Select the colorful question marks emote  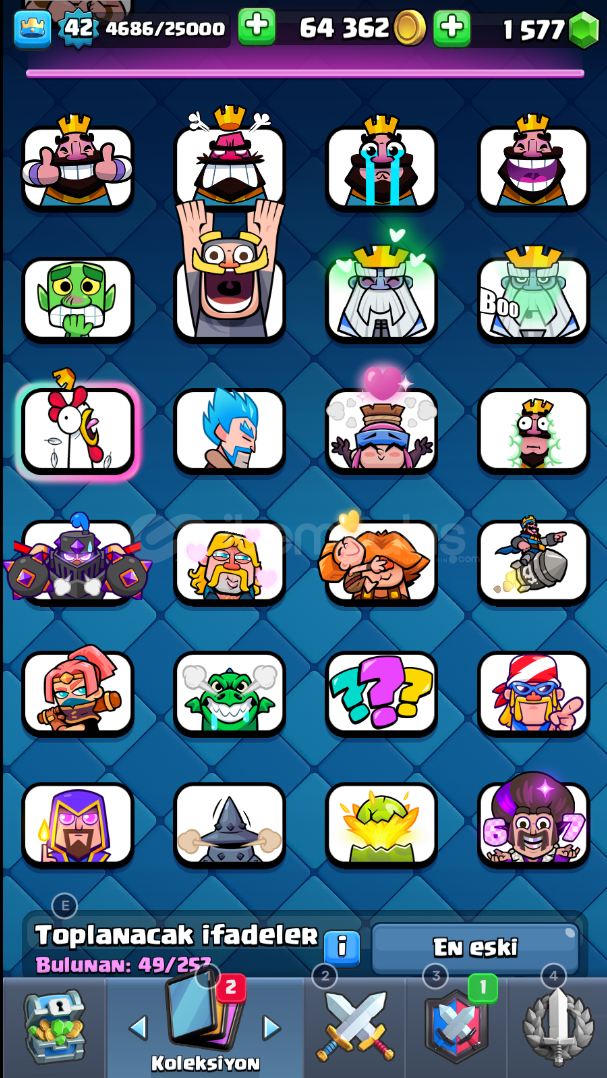click(381, 692)
